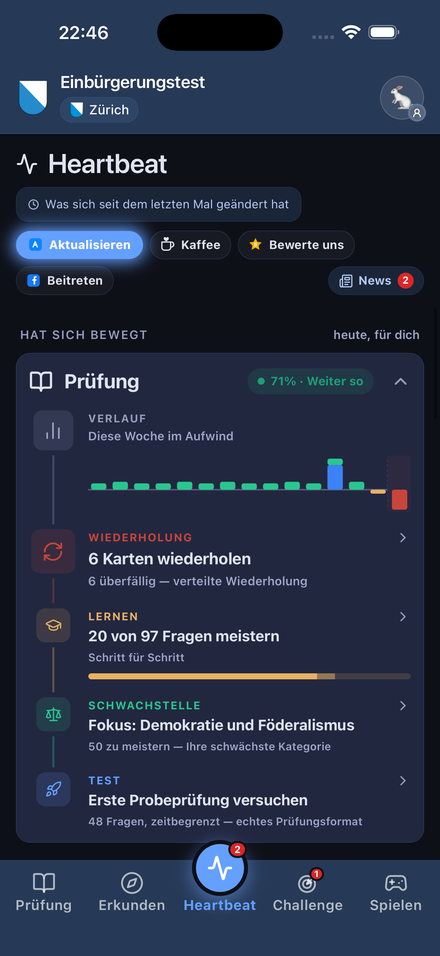Tap the Aktualisieren button
440x956 pixels.
click(x=79, y=245)
